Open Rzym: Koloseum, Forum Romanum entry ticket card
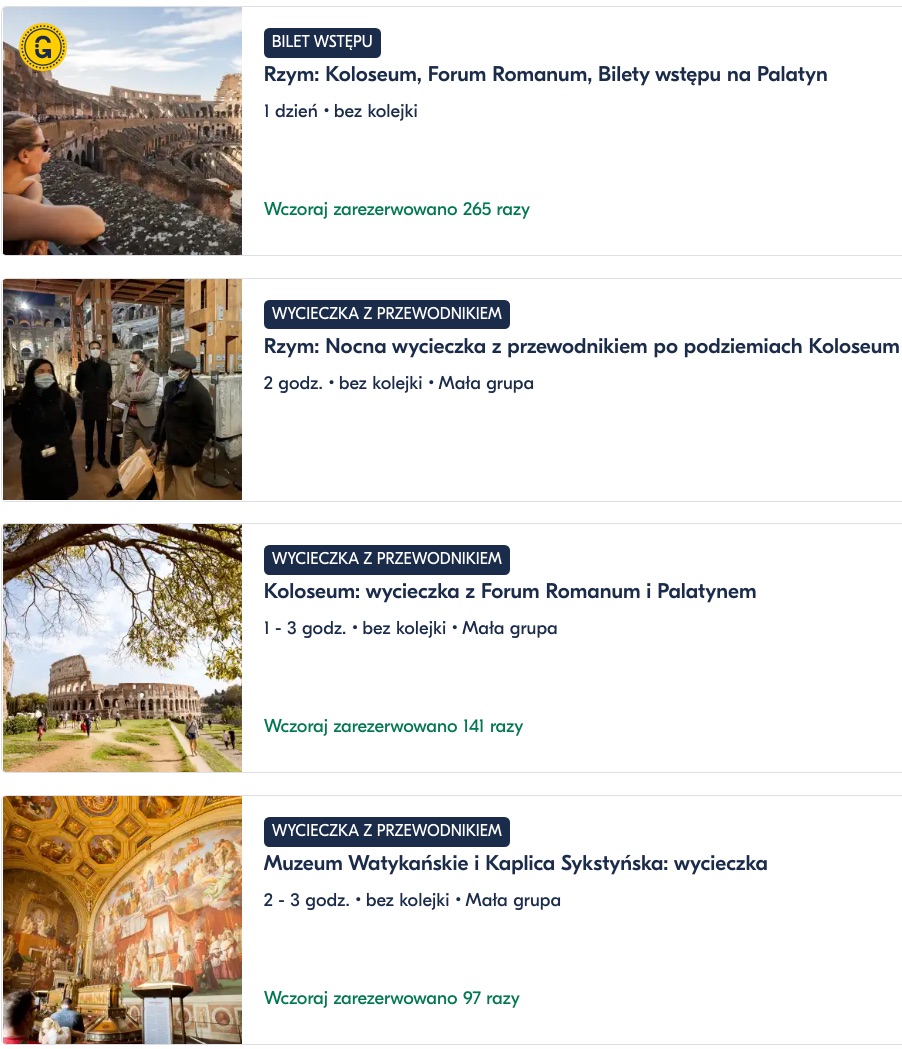The image size is (902, 1049). pyautogui.click(x=545, y=75)
